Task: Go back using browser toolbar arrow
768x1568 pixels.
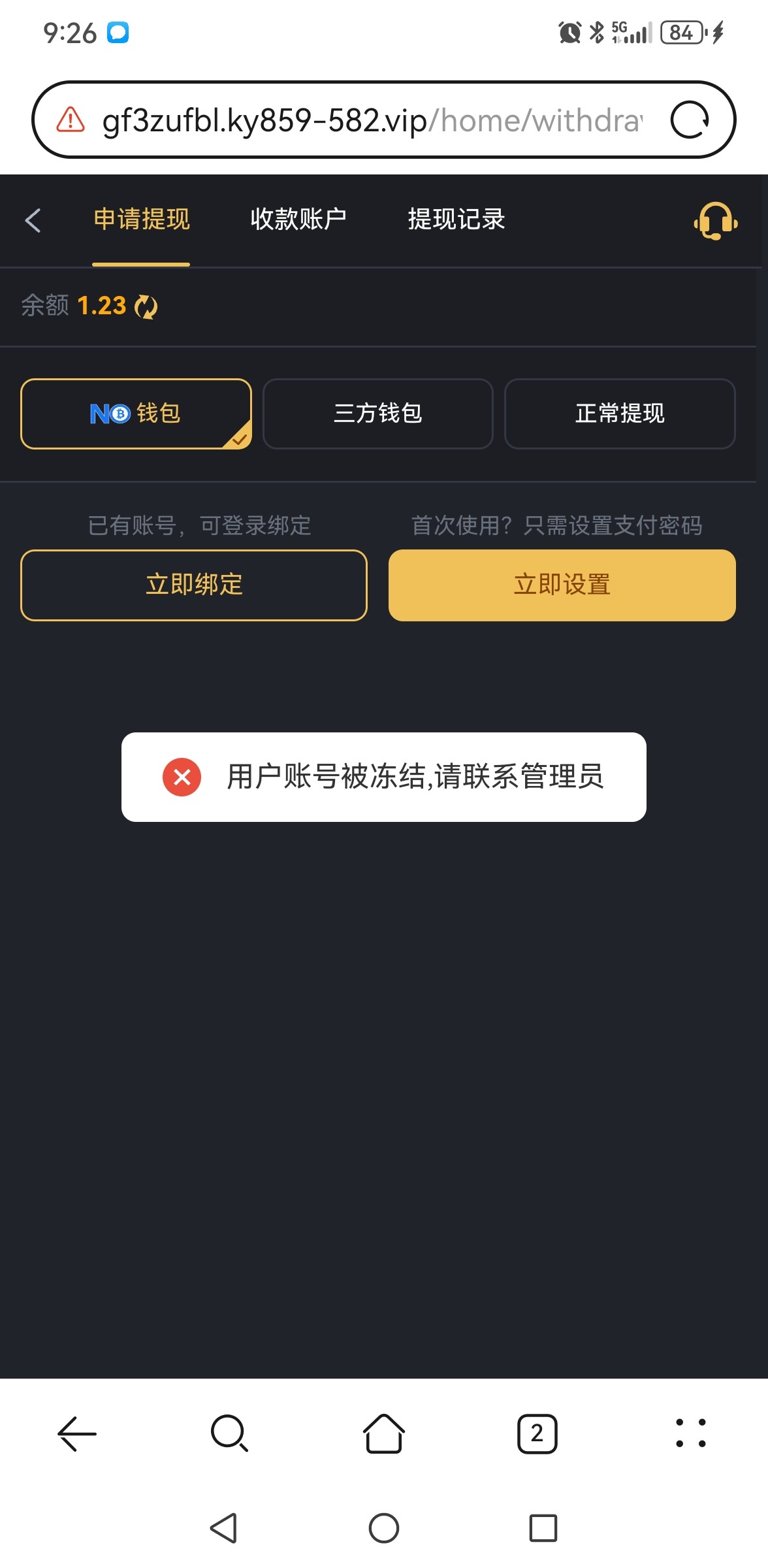Action: coord(77,1433)
